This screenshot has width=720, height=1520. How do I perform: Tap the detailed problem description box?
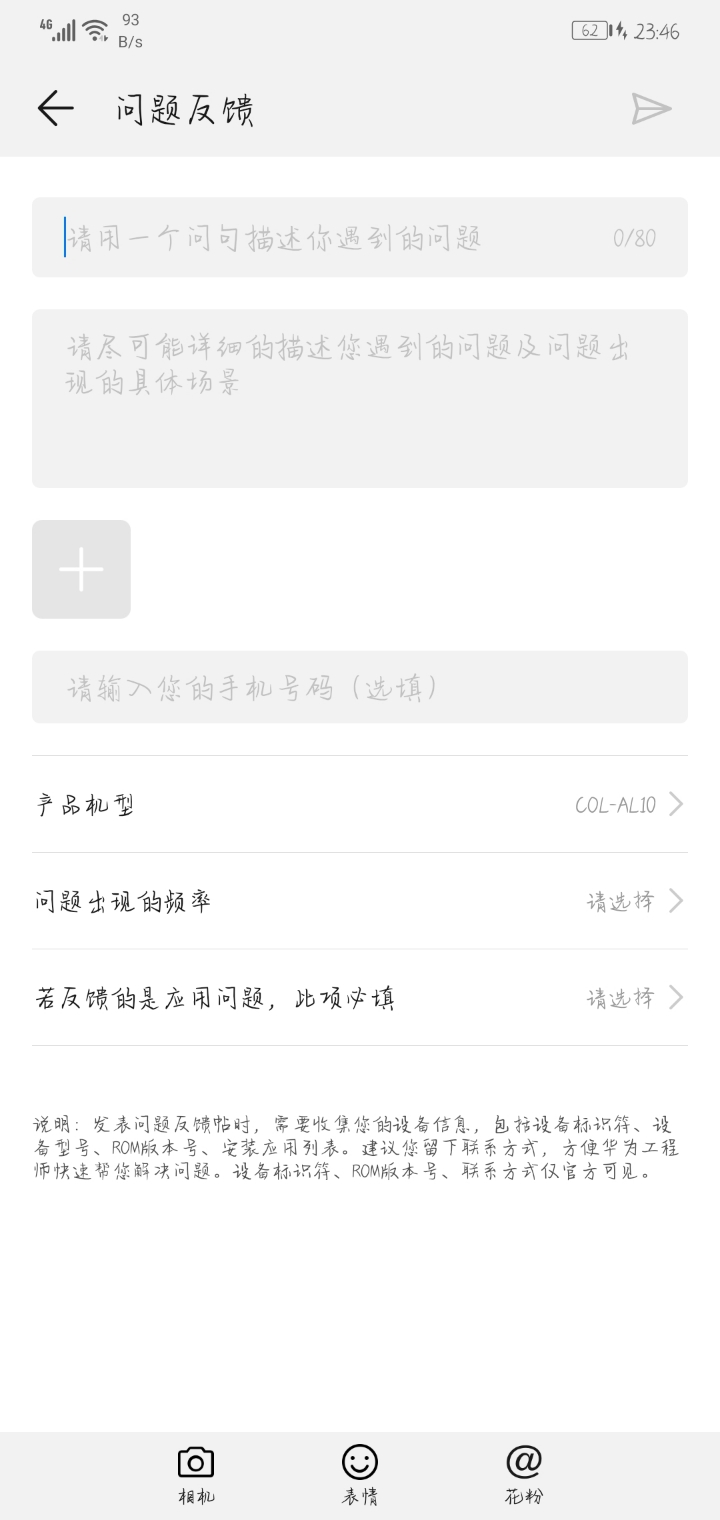pyautogui.click(x=360, y=398)
